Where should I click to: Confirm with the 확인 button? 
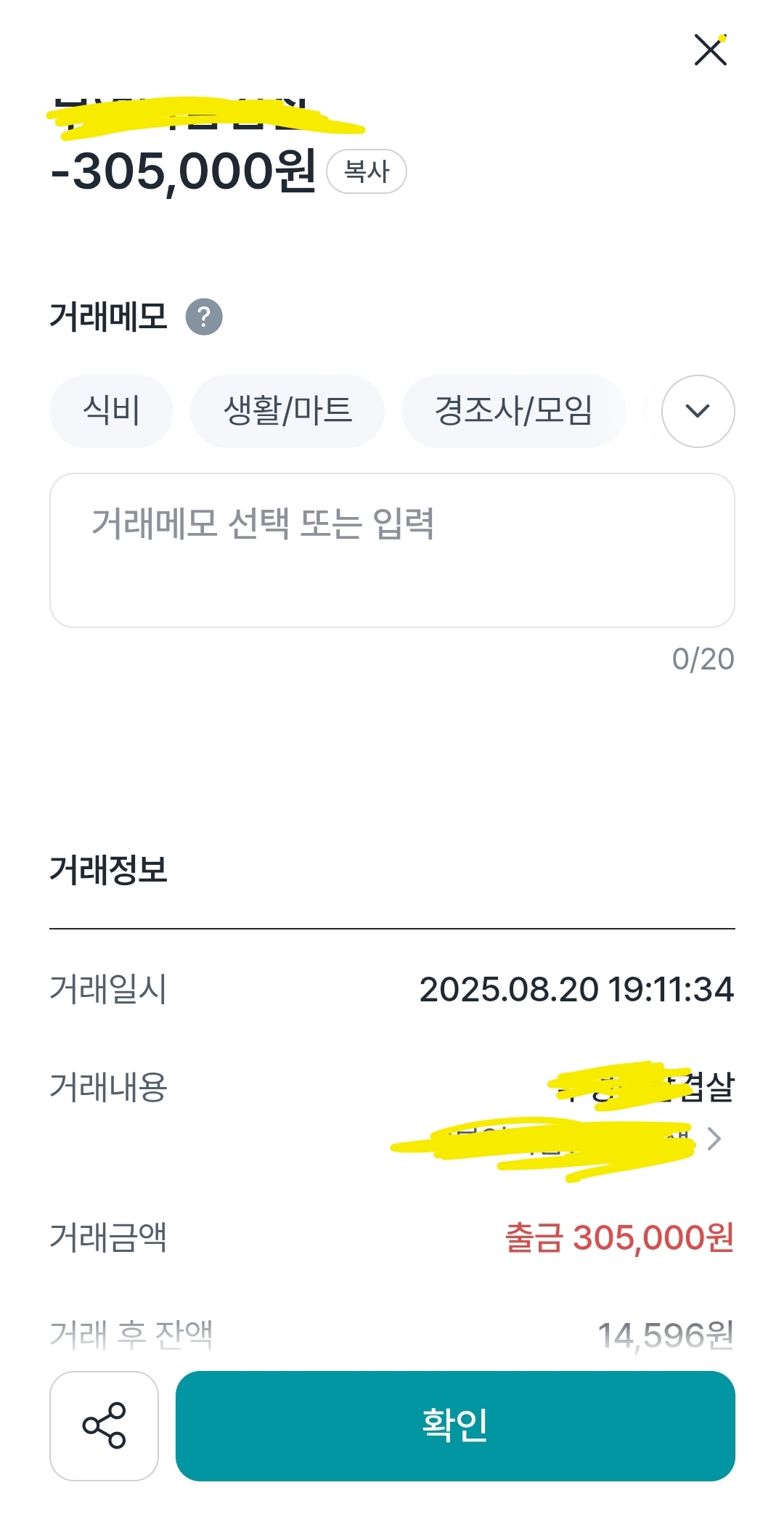pos(455,1425)
